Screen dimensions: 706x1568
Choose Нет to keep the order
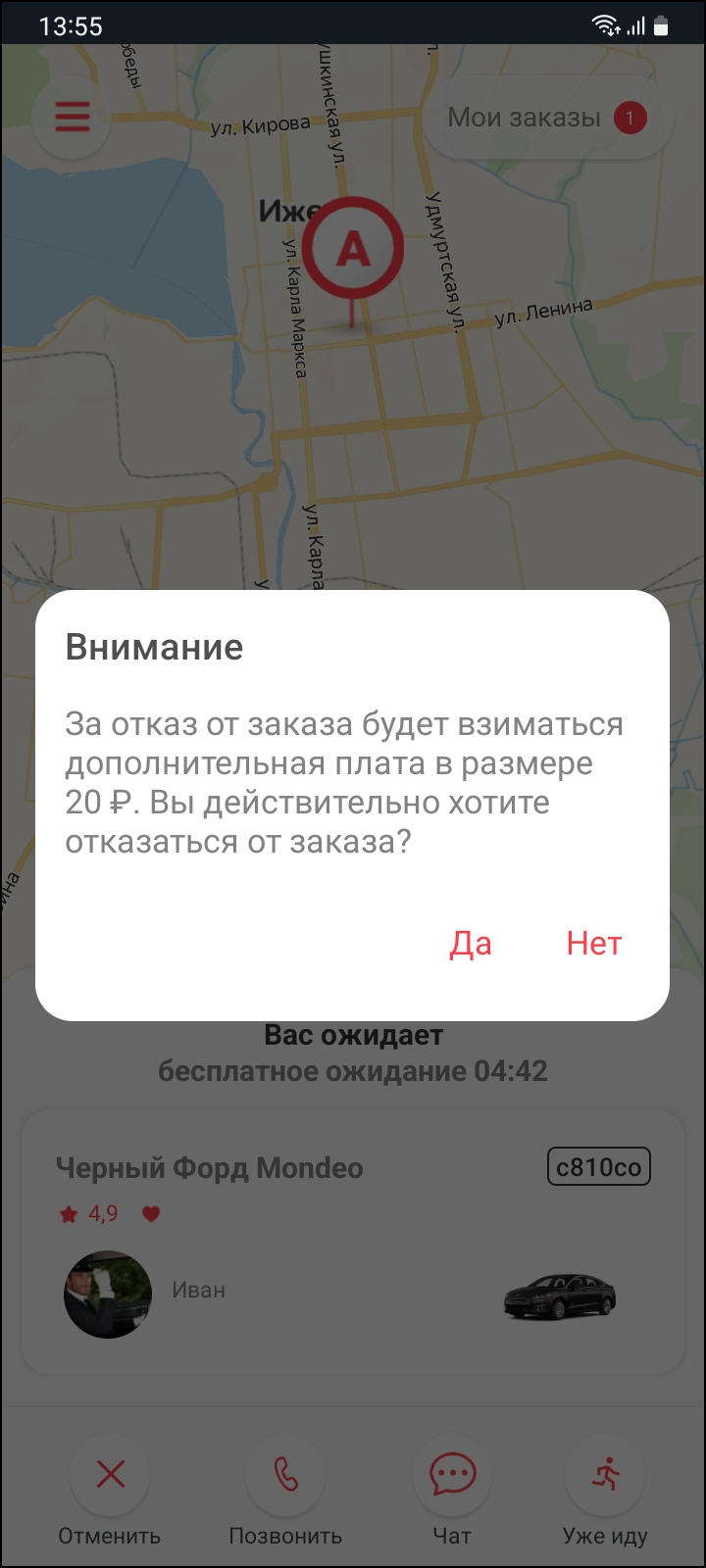pos(594,944)
